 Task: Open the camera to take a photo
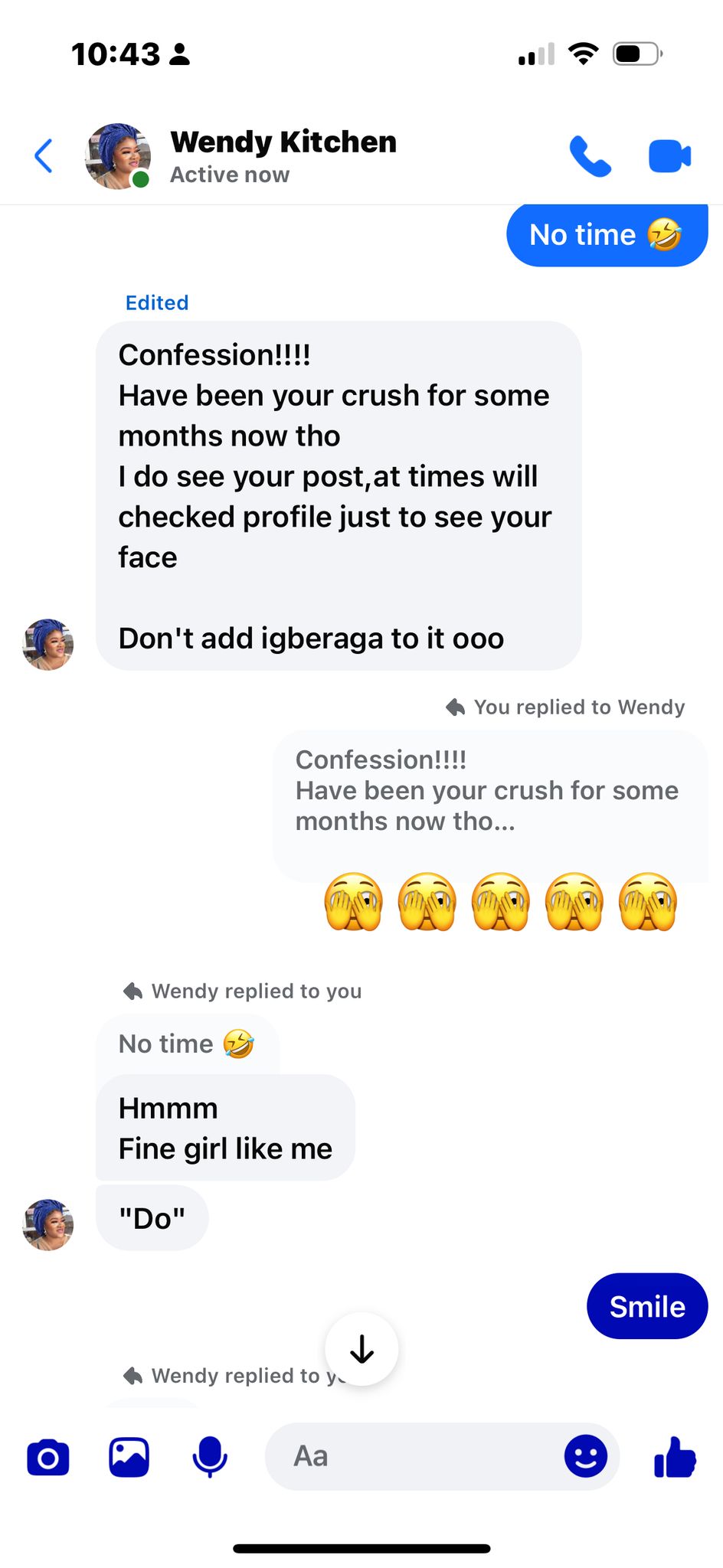[x=48, y=1456]
